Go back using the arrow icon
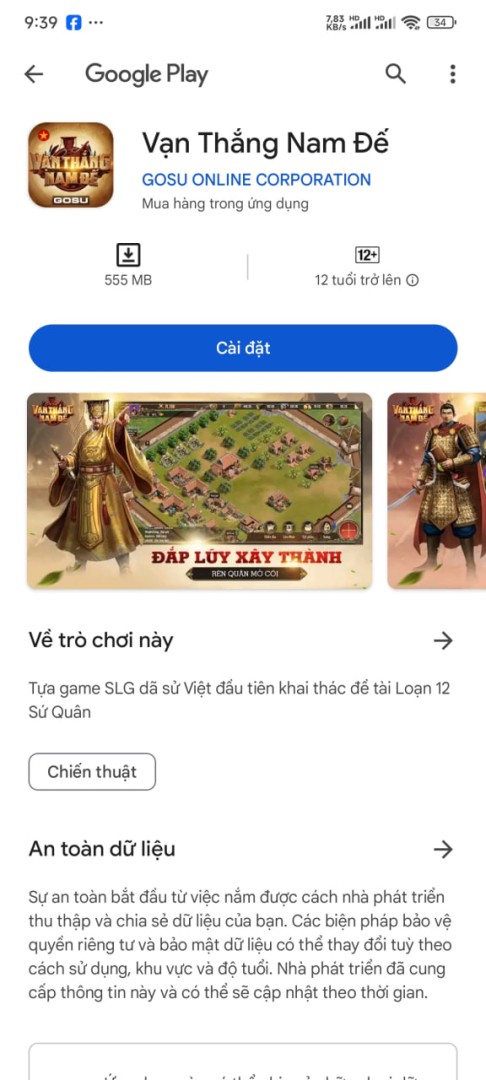Image resolution: width=486 pixels, height=1080 pixels. click(34, 74)
